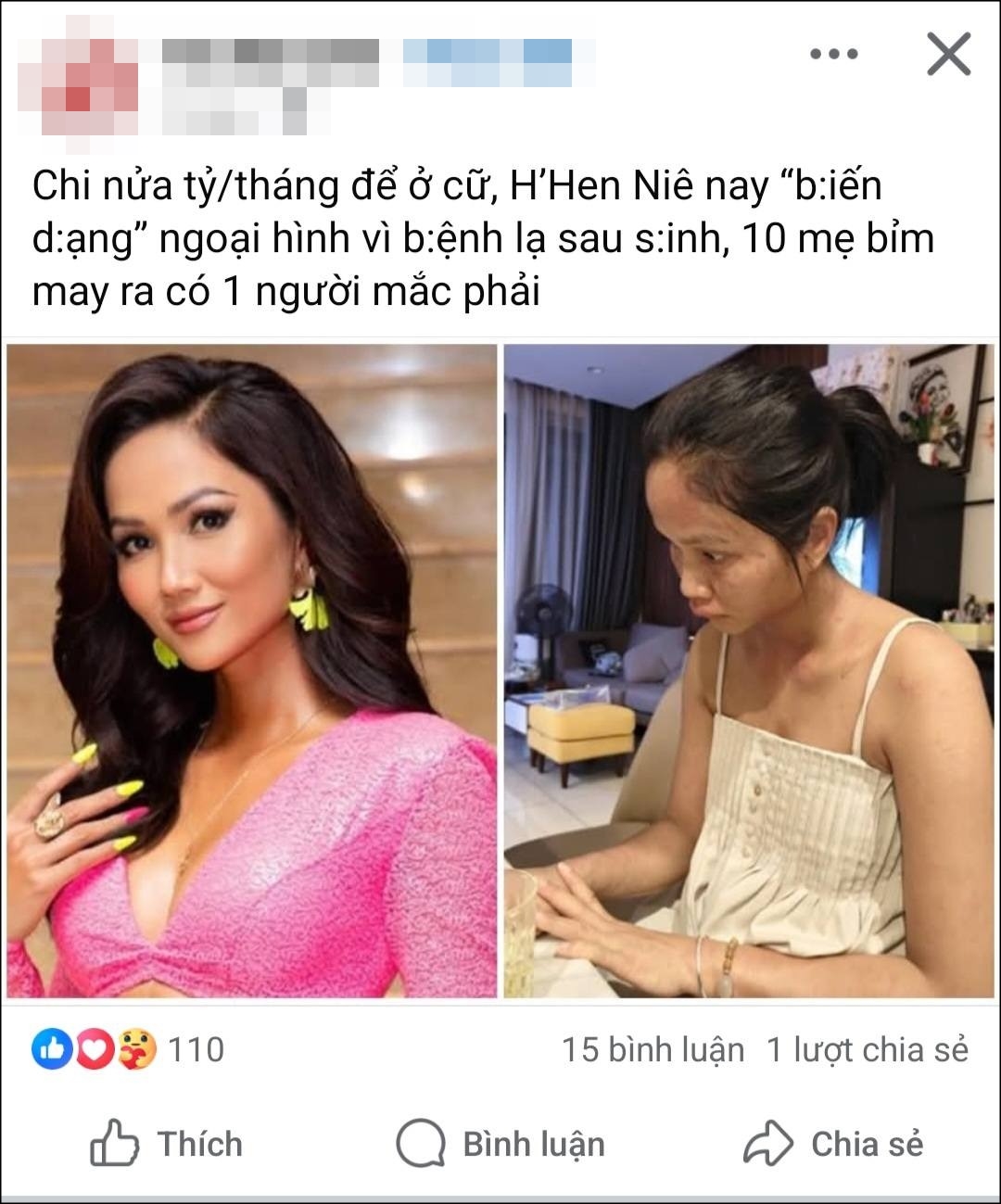Like the post with Thích button

pyautogui.click(x=167, y=1144)
